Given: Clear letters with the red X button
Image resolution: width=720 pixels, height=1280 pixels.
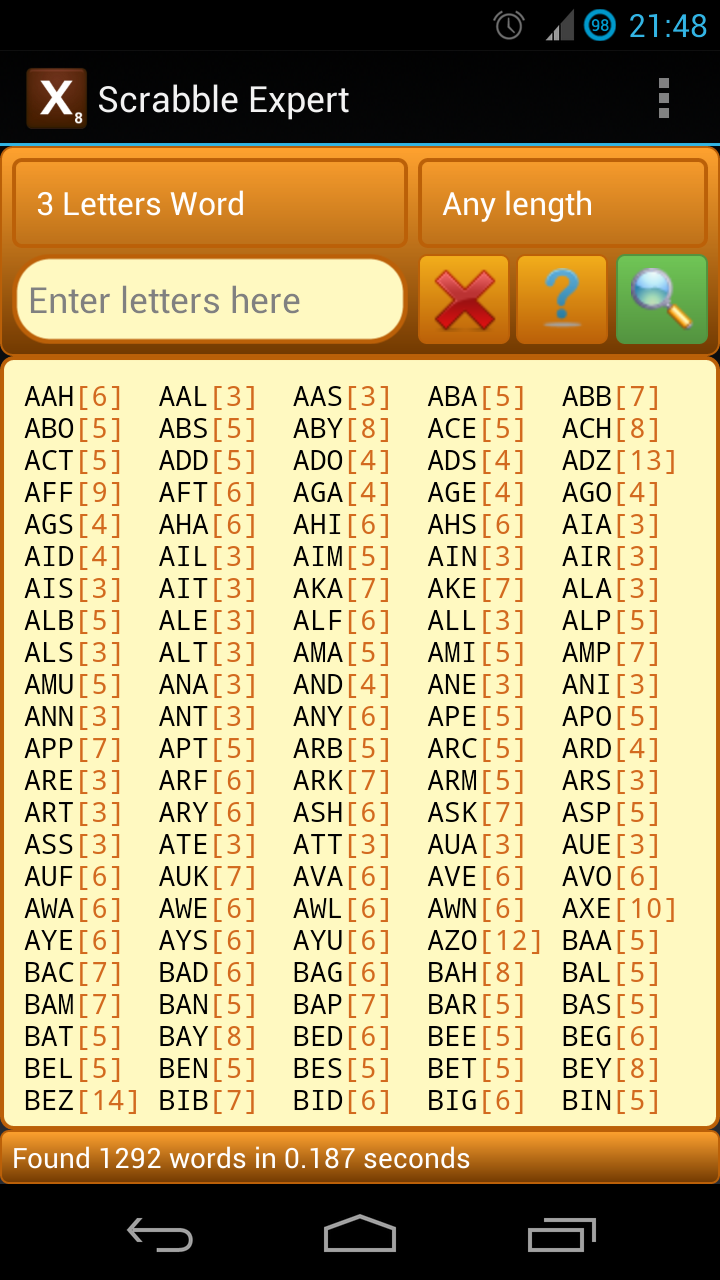Looking at the screenshot, I should click(x=464, y=300).
